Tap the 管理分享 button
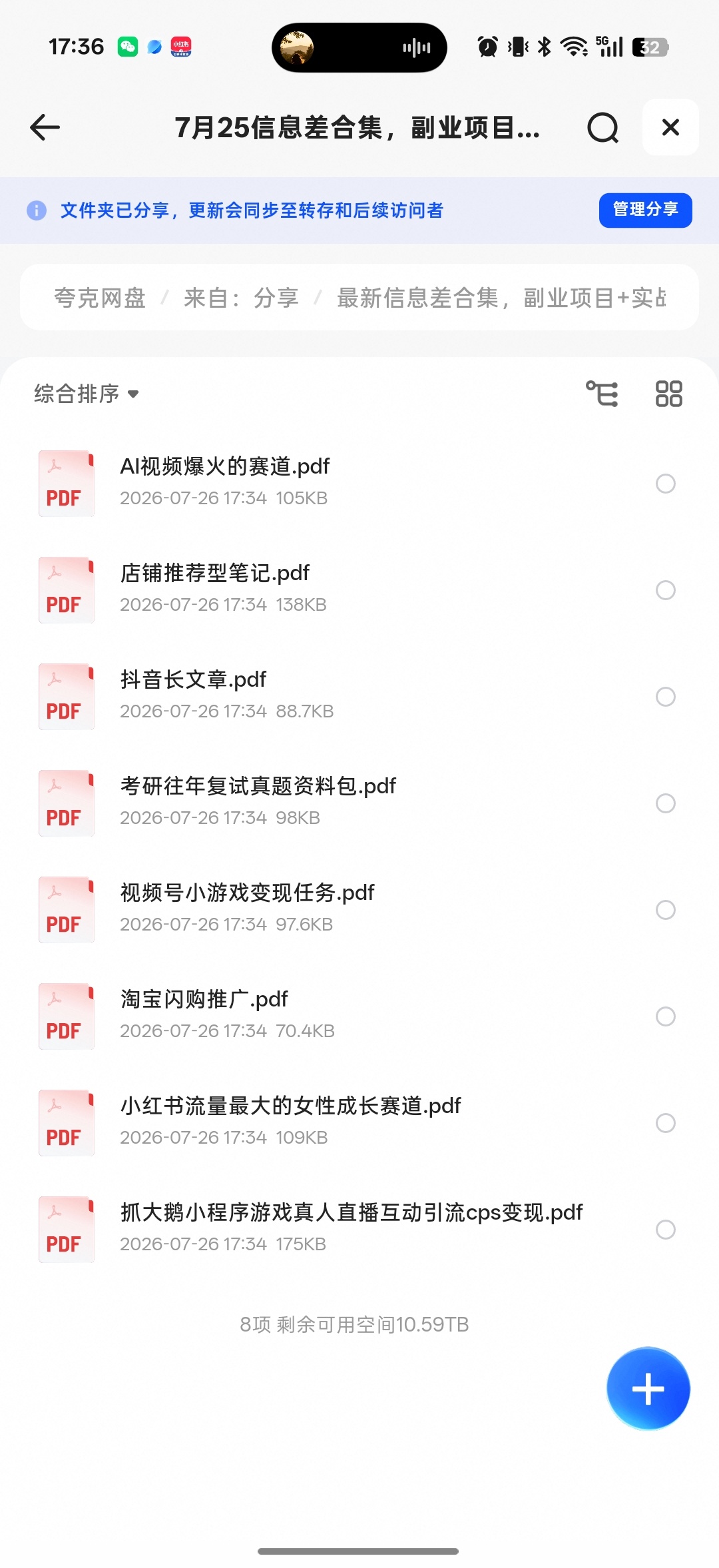The height and width of the screenshot is (1568, 719). pos(645,210)
